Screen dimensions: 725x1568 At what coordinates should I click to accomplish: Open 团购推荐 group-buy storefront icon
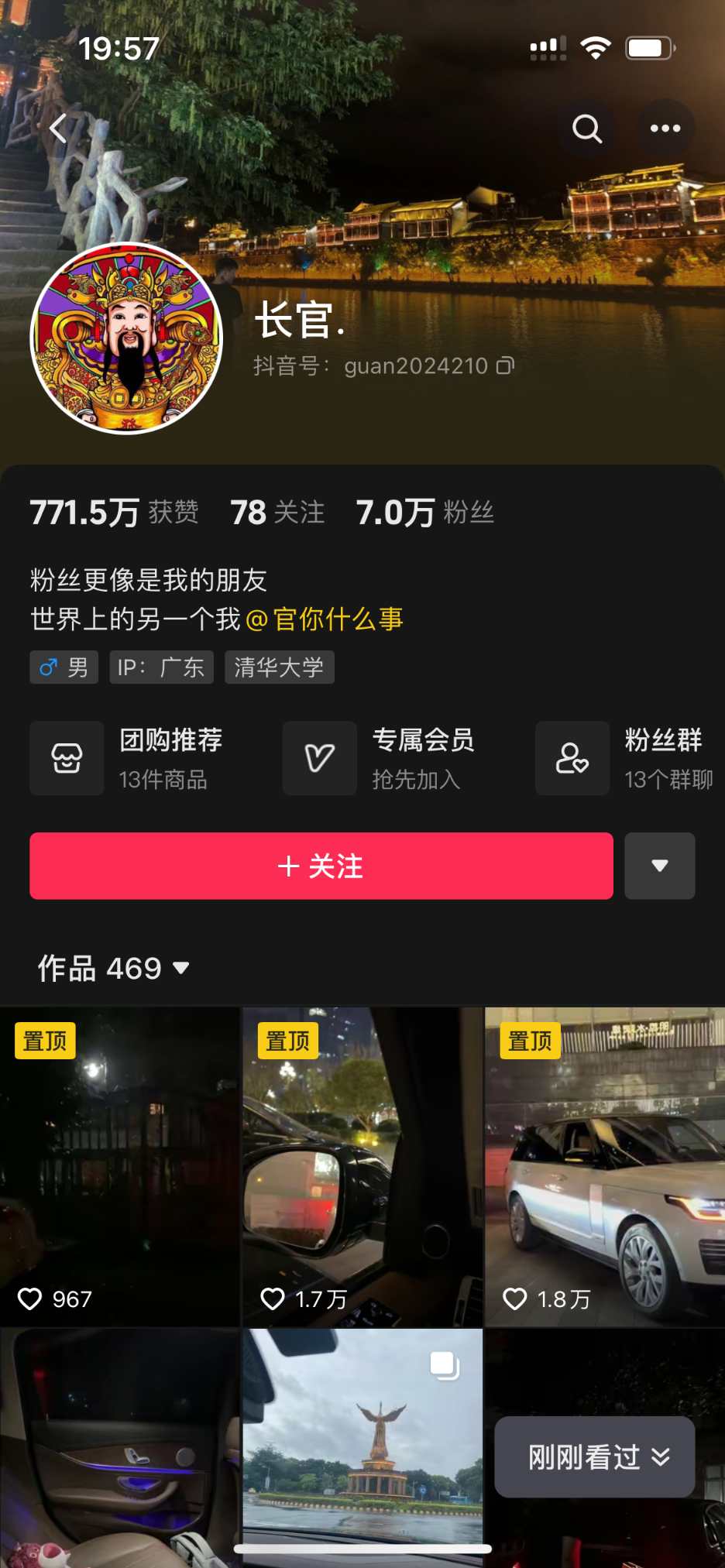coord(67,758)
